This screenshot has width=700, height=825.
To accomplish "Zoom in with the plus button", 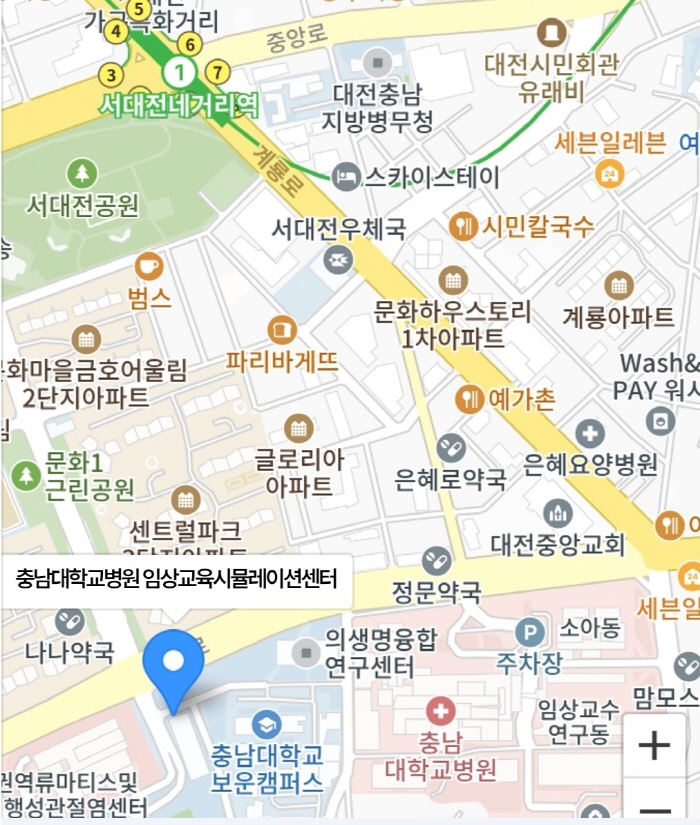I will point(654,745).
